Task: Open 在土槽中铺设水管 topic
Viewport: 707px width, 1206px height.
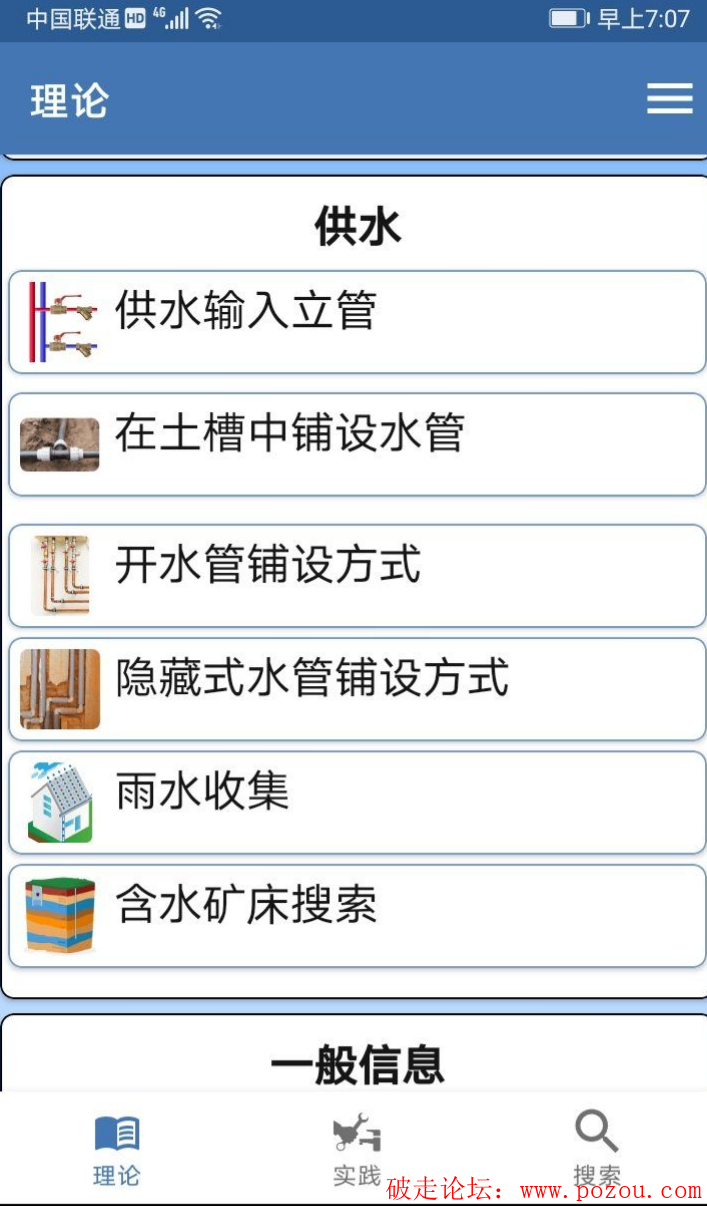Action: [357, 444]
